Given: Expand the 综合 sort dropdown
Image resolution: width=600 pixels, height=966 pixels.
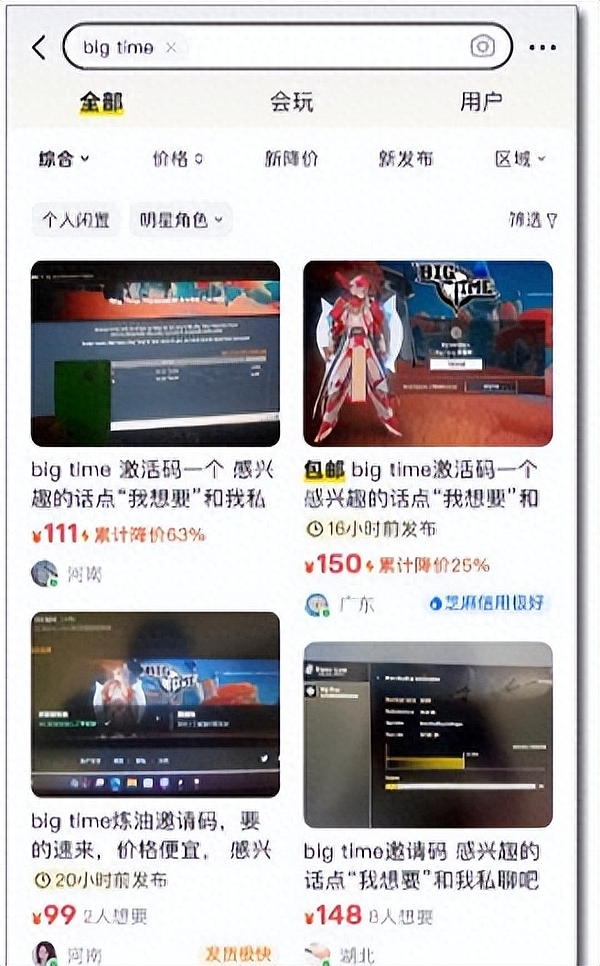Looking at the screenshot, I should pos(63,158).
